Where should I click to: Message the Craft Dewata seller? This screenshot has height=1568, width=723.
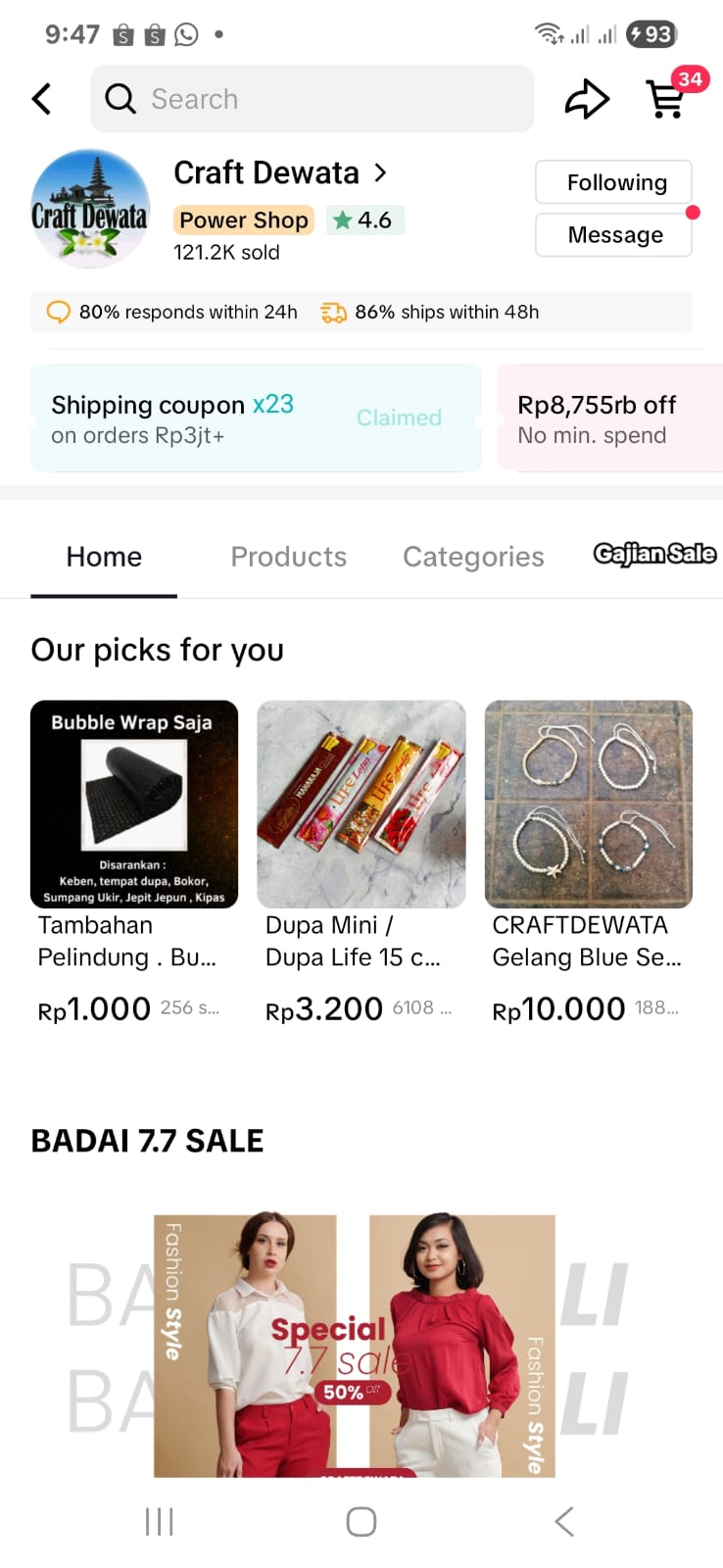(x=613, y=235)
